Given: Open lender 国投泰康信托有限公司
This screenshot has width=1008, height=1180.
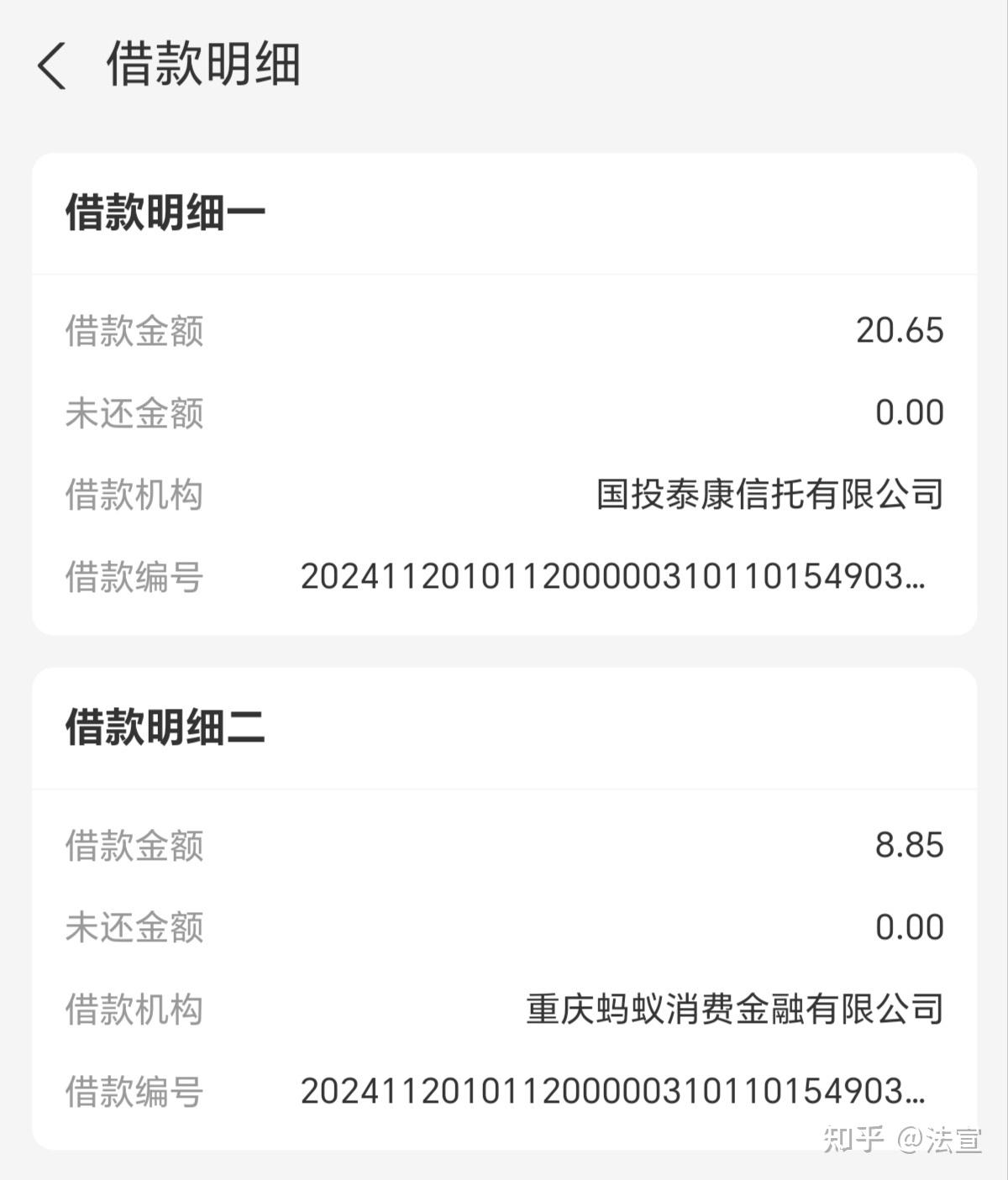Looking at the screenshot, I should [769, 496].
